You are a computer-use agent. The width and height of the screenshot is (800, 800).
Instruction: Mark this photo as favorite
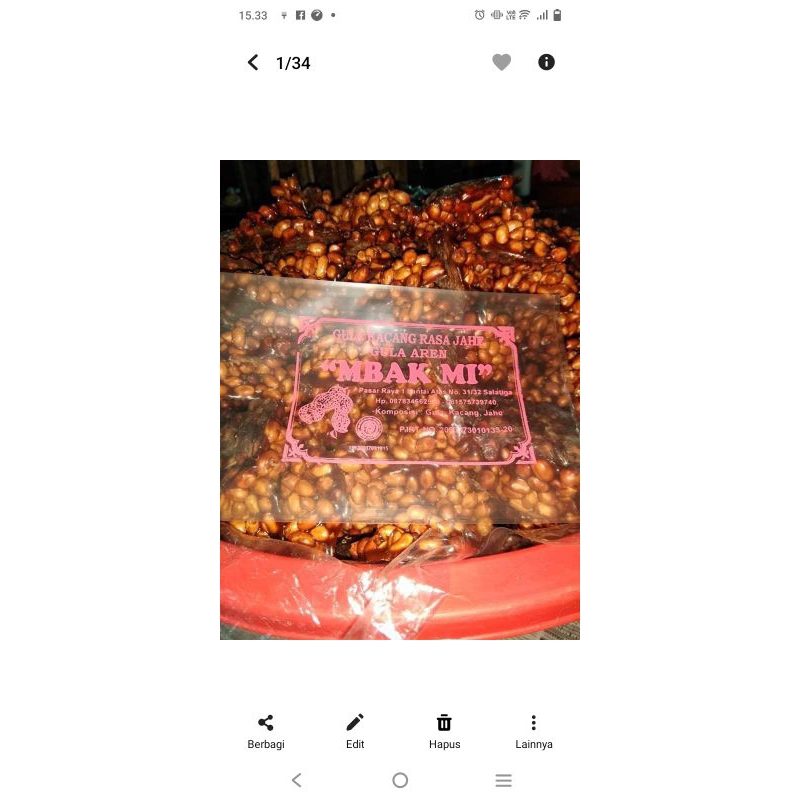[502, 62]
